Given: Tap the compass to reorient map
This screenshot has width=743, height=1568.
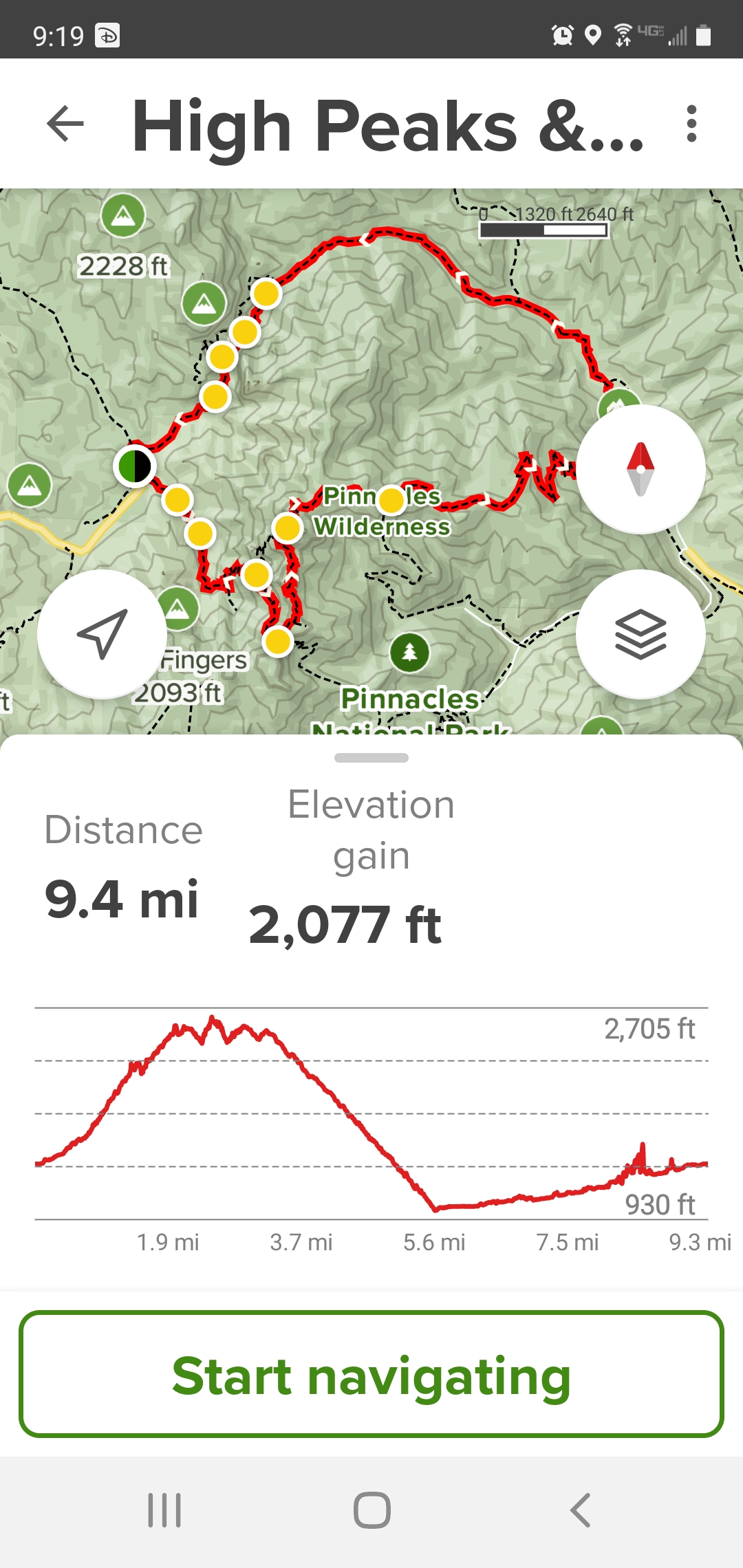Looking at the screenshot, I should point(640,469).
